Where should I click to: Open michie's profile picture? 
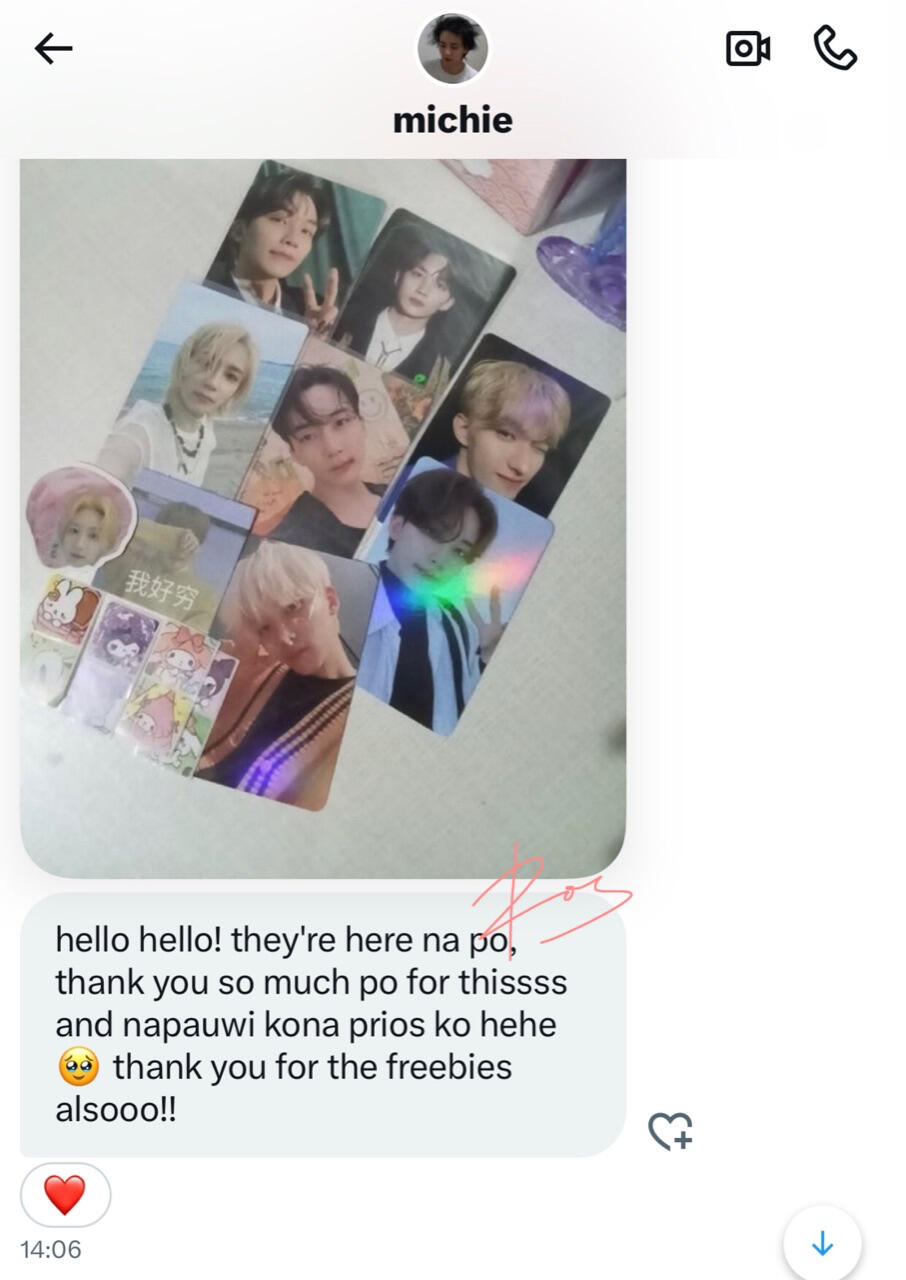[x=452, y=49]
